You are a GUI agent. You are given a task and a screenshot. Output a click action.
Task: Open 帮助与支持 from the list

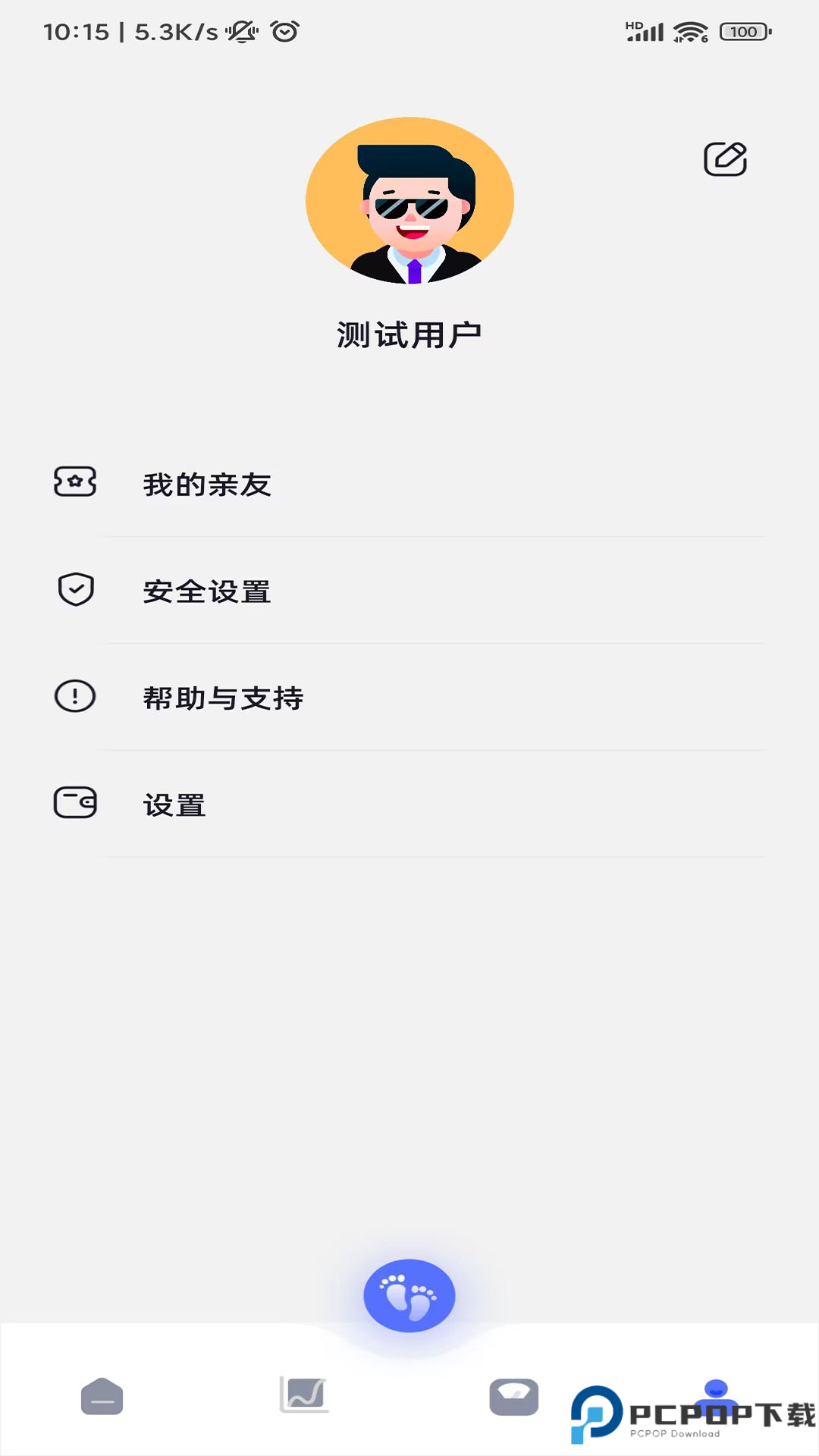[224, 698]
